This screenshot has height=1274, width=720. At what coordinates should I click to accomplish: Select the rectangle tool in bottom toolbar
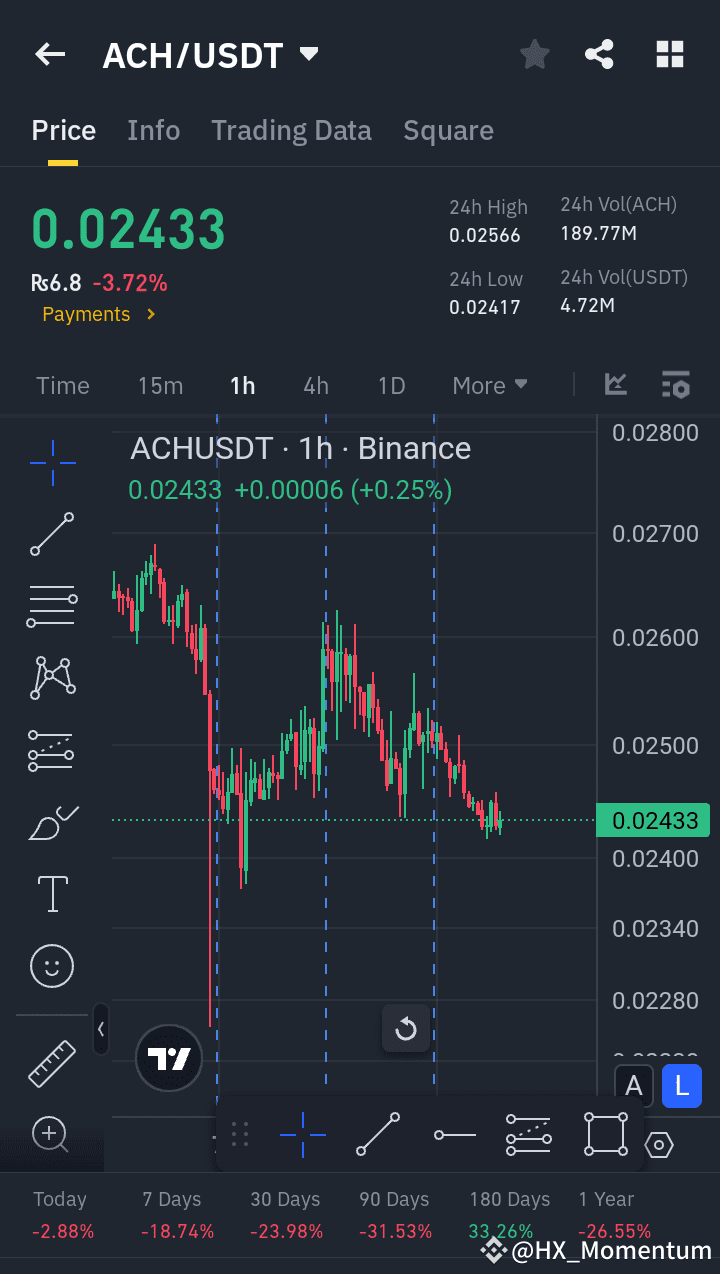click(x=605, y=1134)
